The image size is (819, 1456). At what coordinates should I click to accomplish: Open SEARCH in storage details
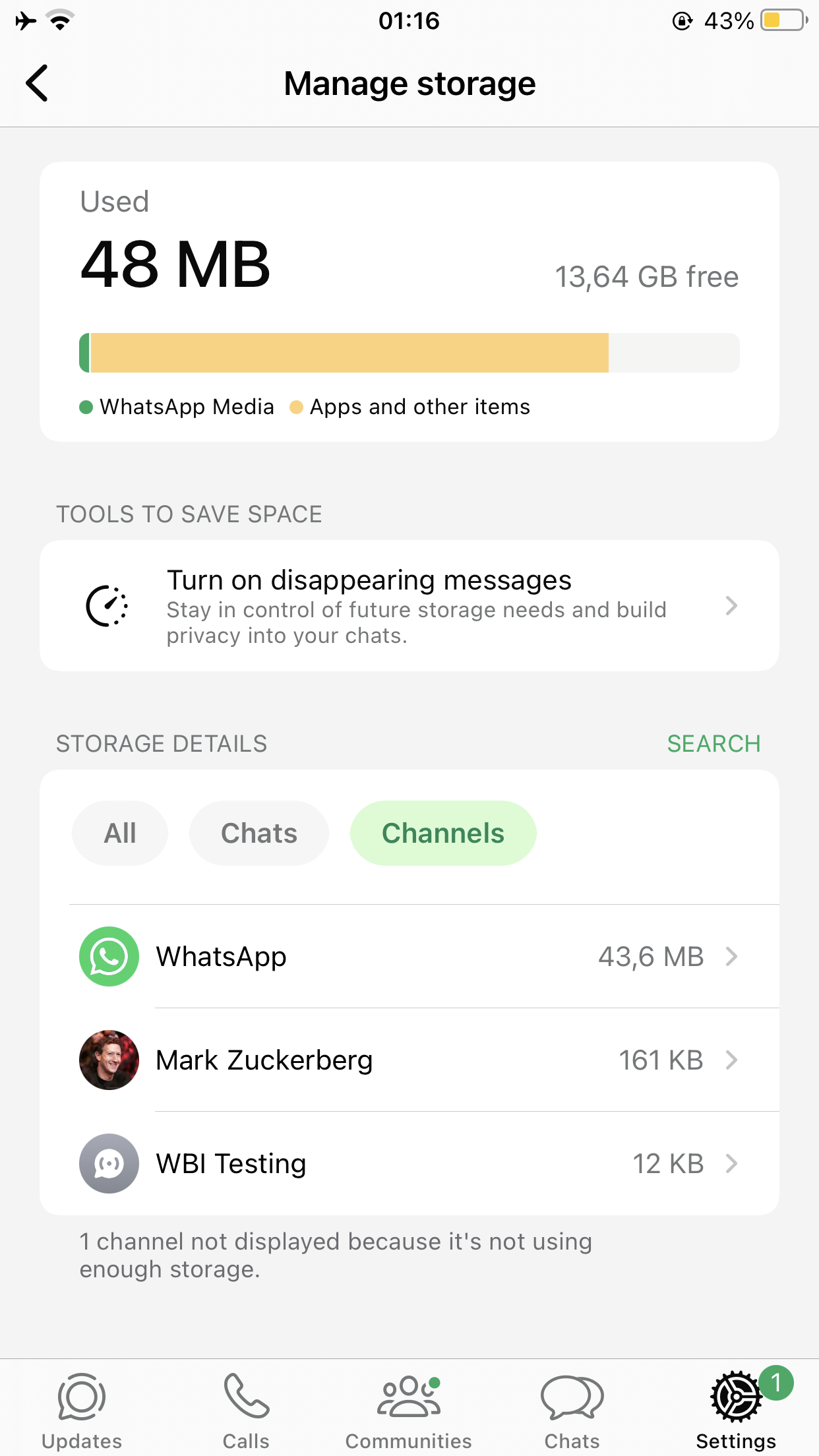pos(714,743)
